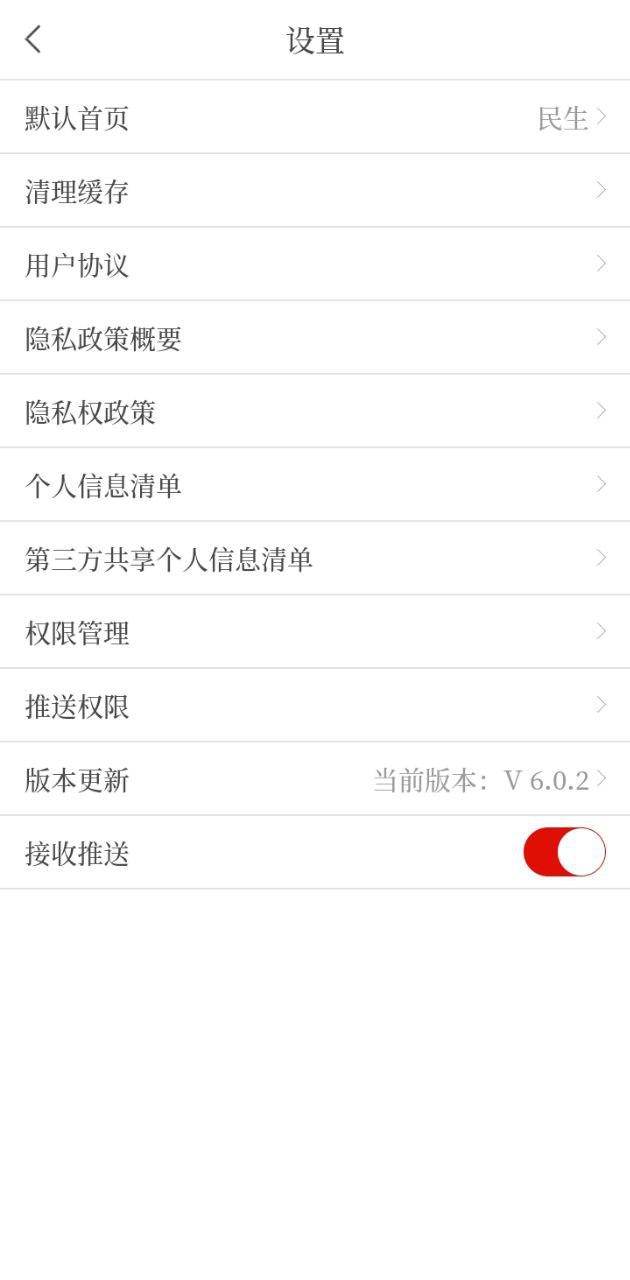Open the 个人信息清单 row
The image size is (630, 1280).
tap(315, 485)
